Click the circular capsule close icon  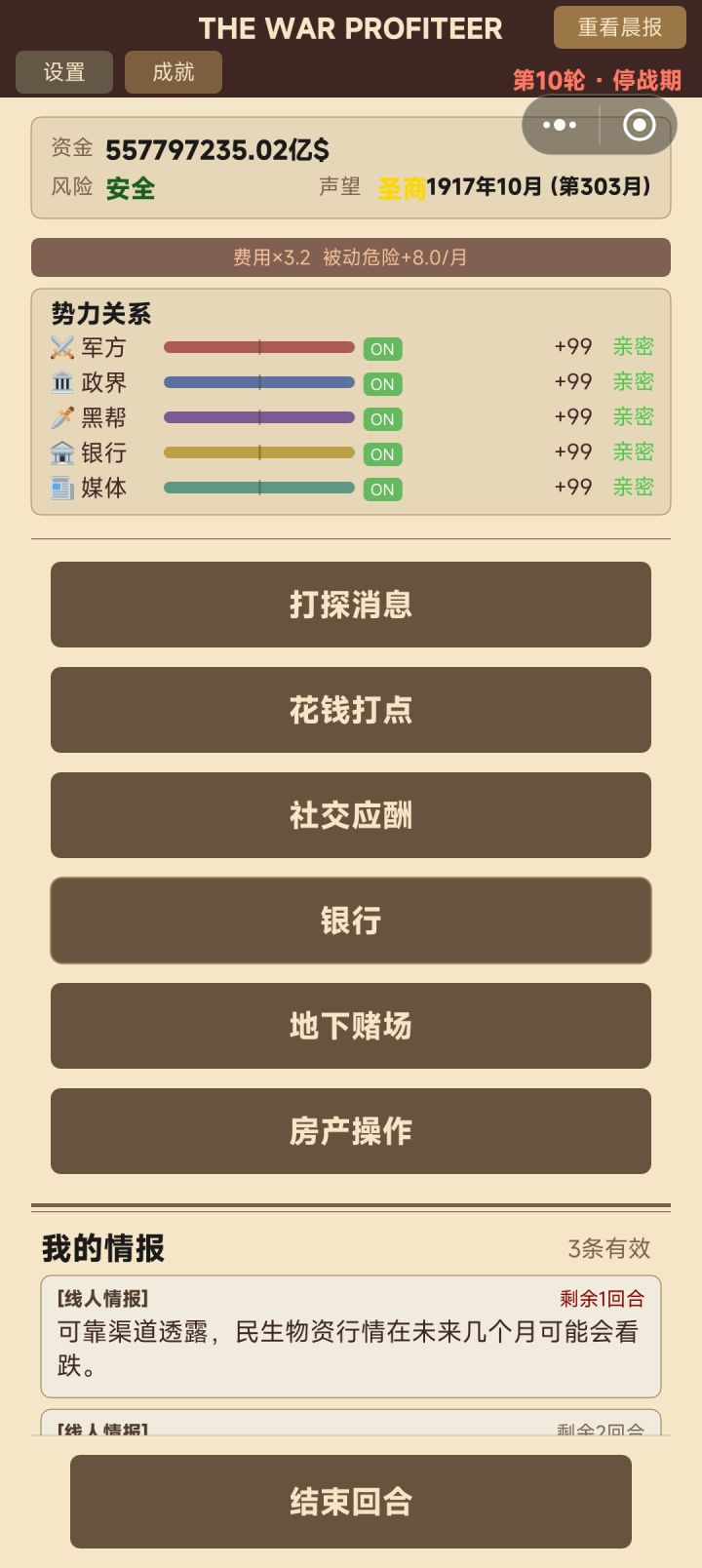pyautogui.click(x=639, y=126)
